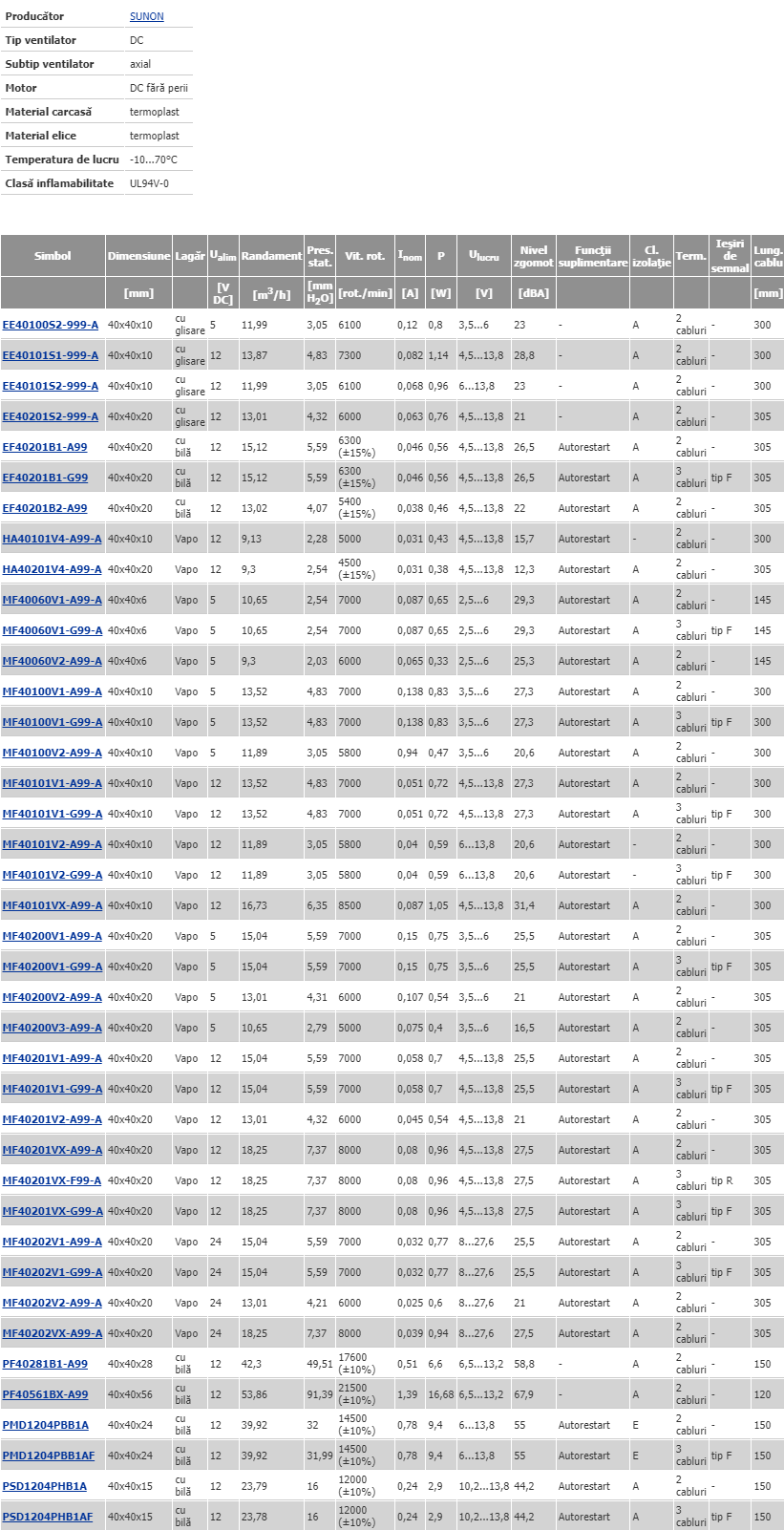The height and width of the screenshot is (1530, 784).
Task: Open product PF40561BX-A99
Action: (45, 1394)
